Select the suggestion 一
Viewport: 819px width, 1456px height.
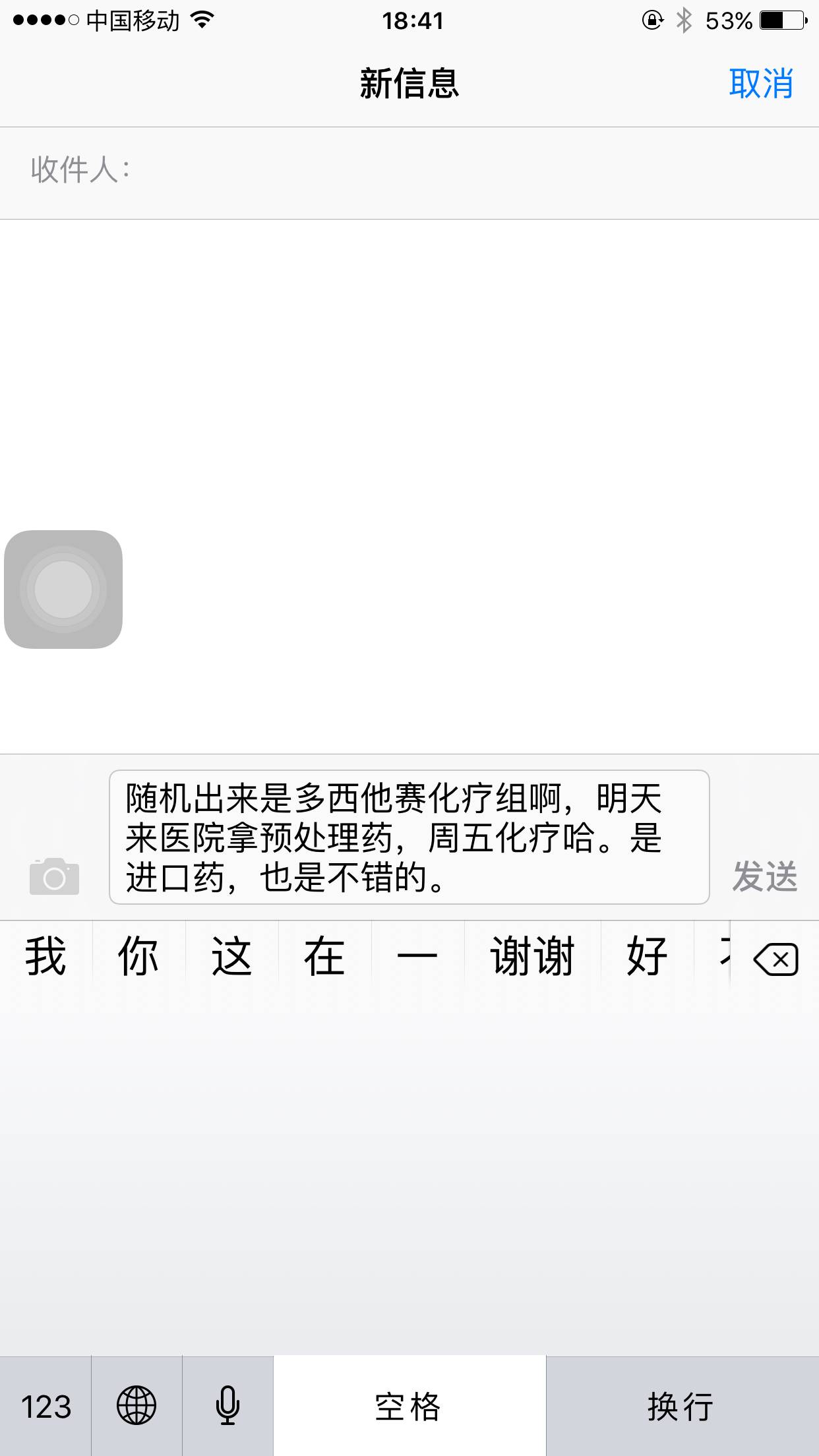[417, 956]
